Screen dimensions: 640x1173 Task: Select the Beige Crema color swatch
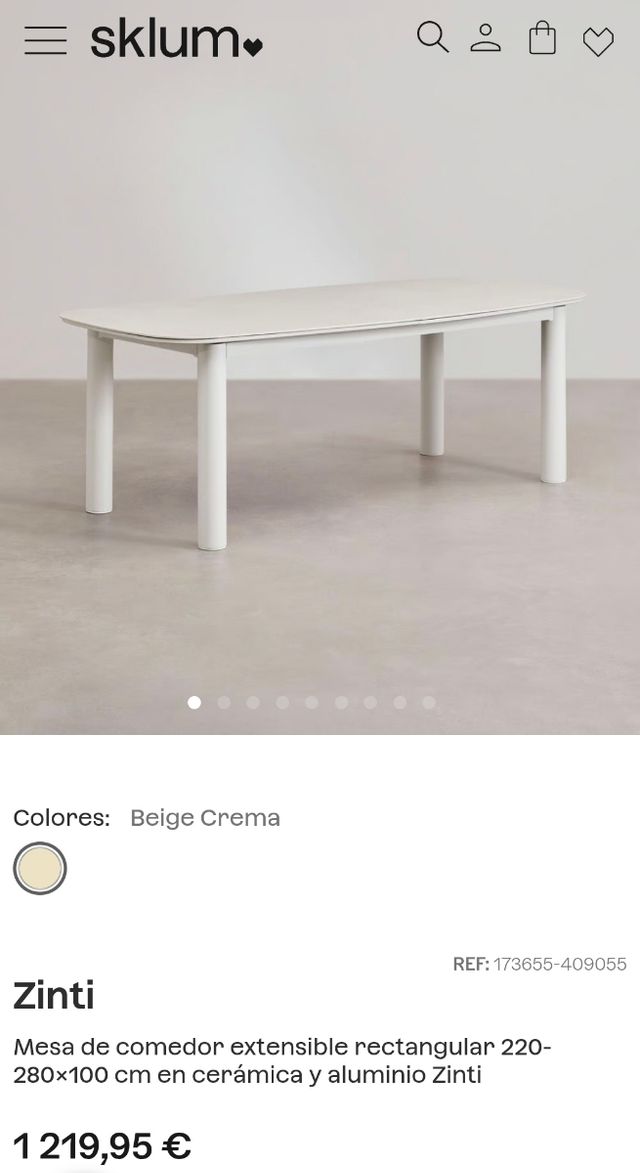pyautogui.click(x=40, y=868)
